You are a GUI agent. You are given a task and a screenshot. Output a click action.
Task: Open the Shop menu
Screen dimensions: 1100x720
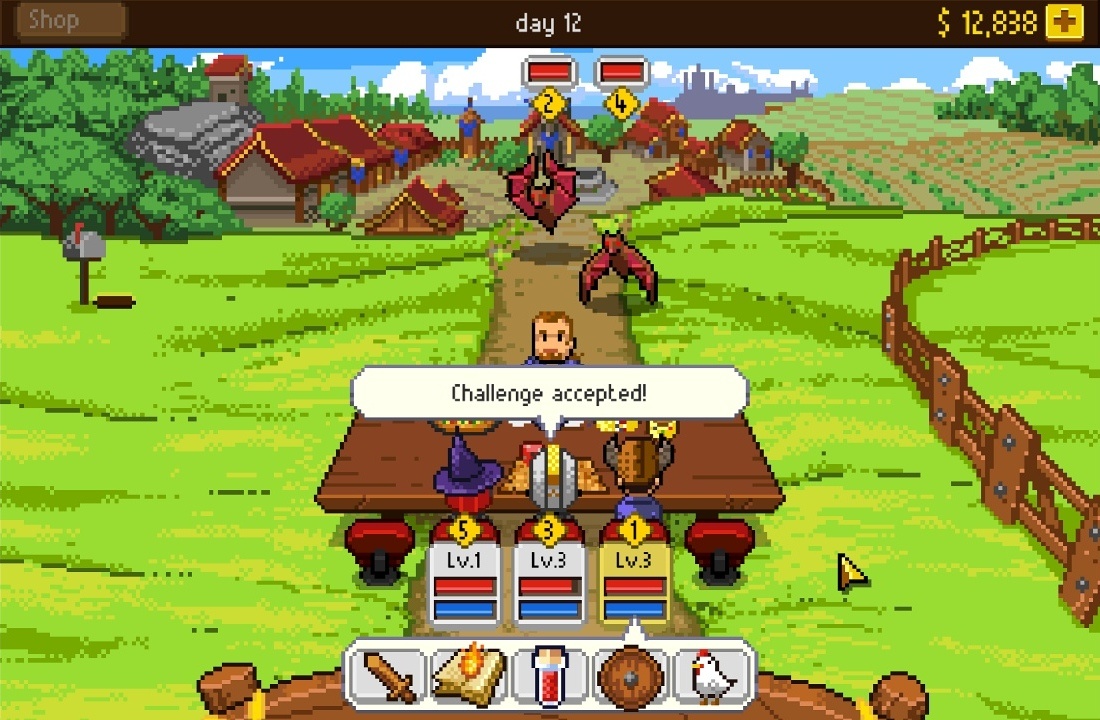point(70,20)
